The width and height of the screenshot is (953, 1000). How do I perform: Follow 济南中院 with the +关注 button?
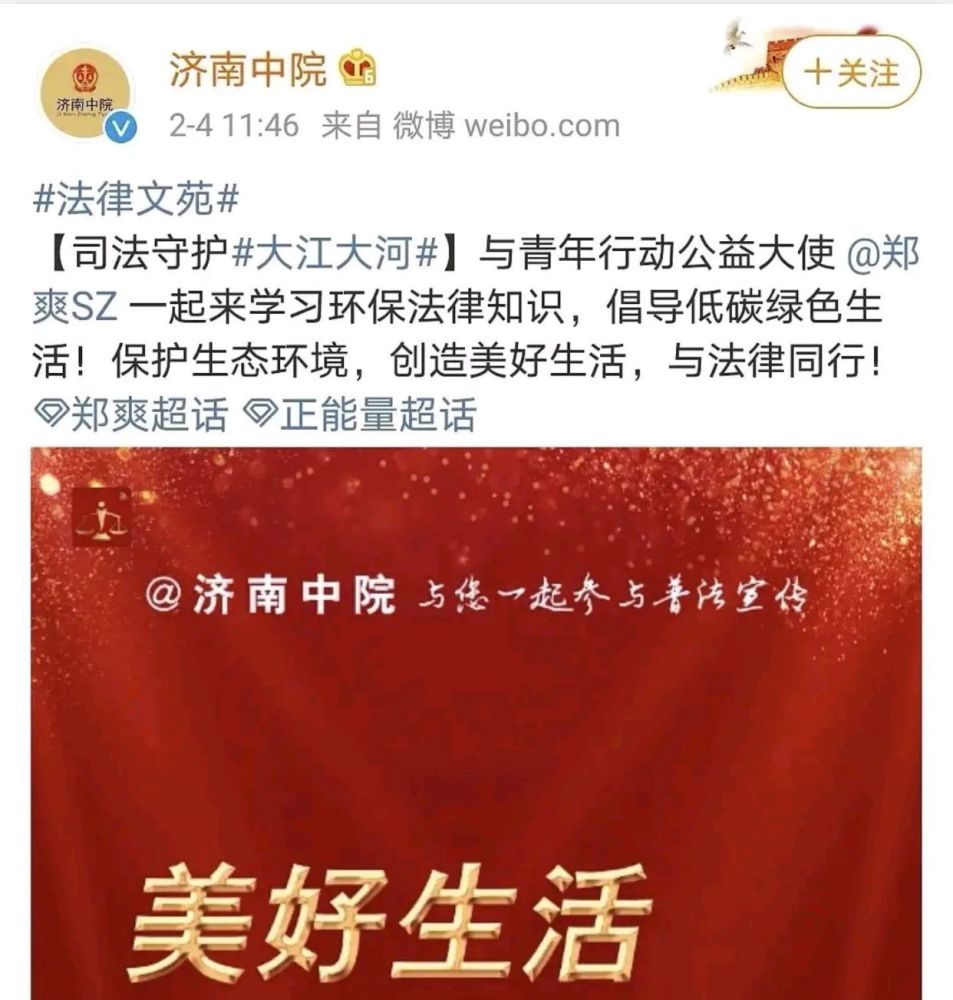pyautogui.click(x=851, y=72)
